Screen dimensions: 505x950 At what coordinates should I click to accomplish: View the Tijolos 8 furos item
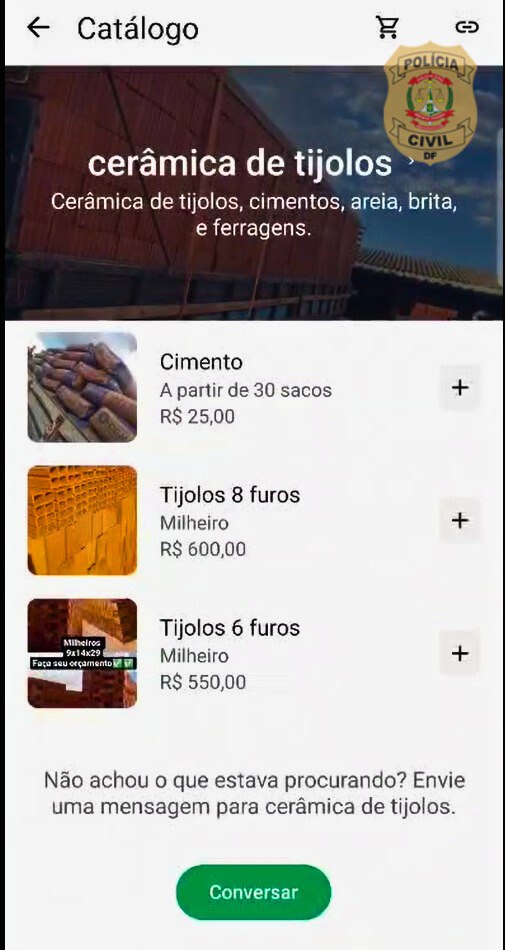tap(230, 522)
